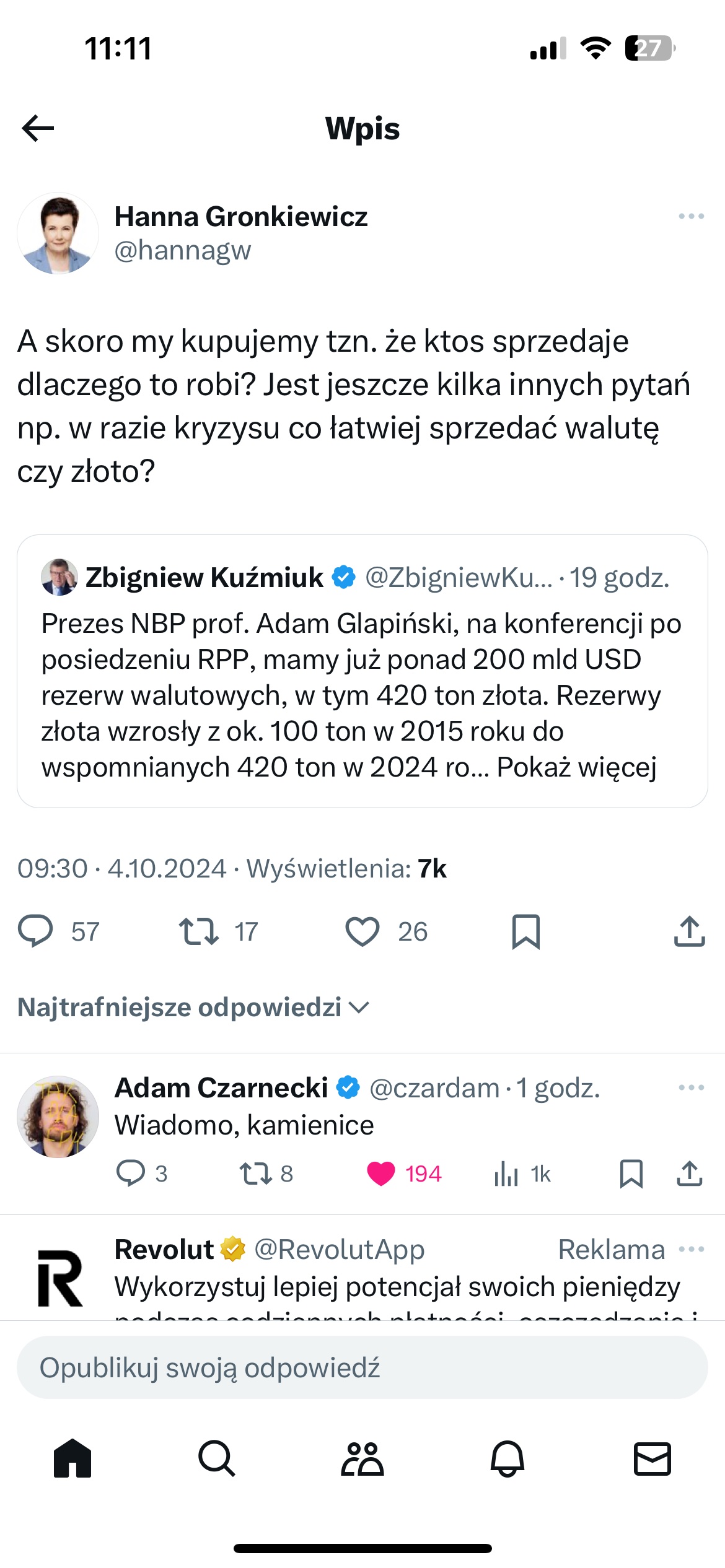Open the messages envelope tab
This screenshot has width=725, height=1568.
click(652, 1458)
